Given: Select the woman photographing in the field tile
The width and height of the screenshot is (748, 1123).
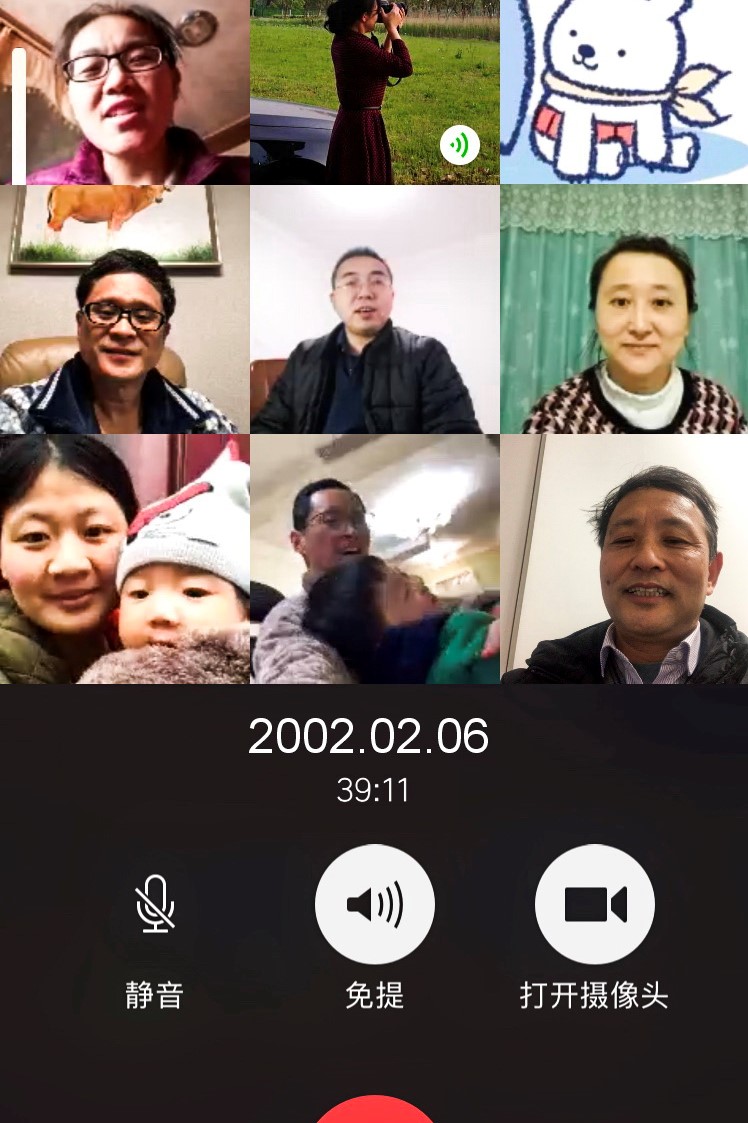Looking at the screenshot, I should coord(374,92).
